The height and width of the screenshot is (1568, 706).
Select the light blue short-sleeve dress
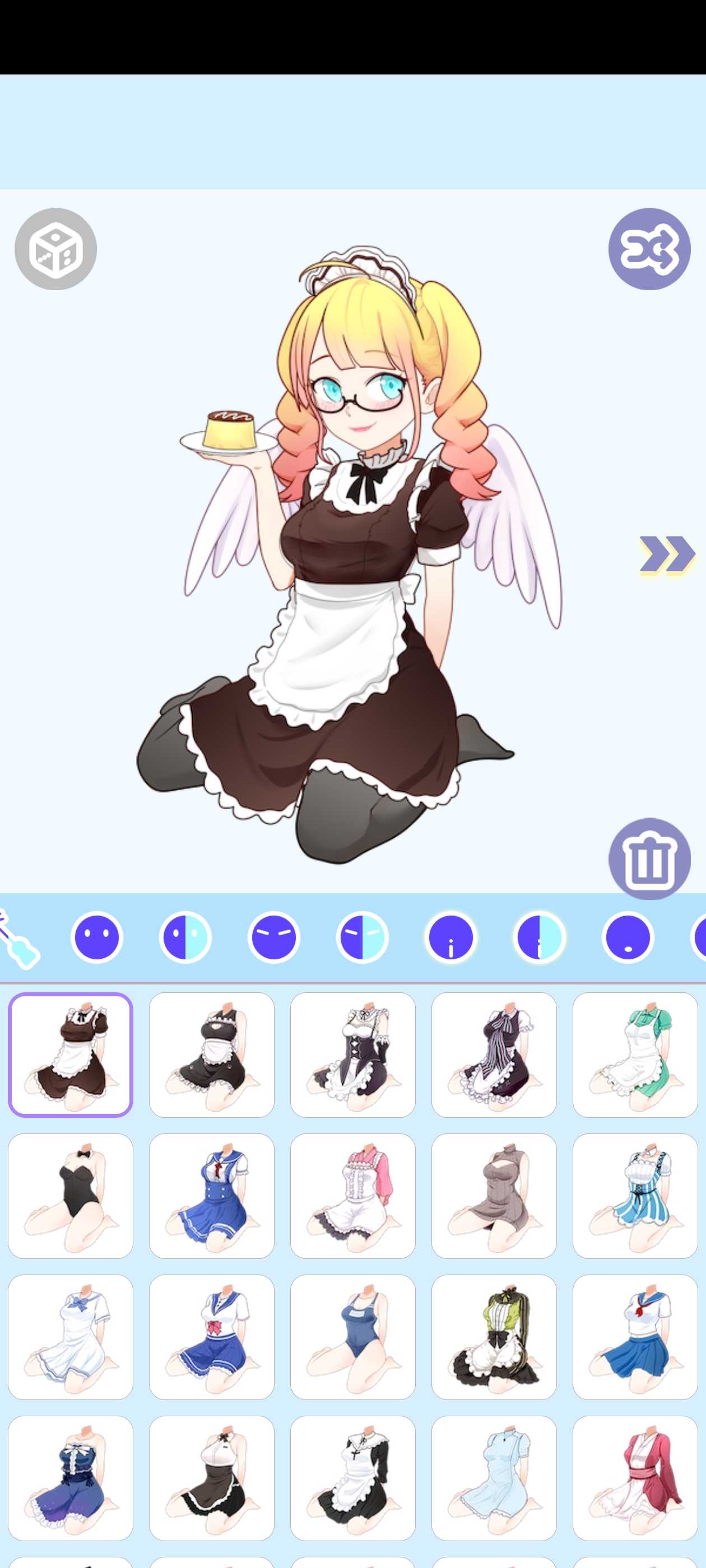point(494,1478)
